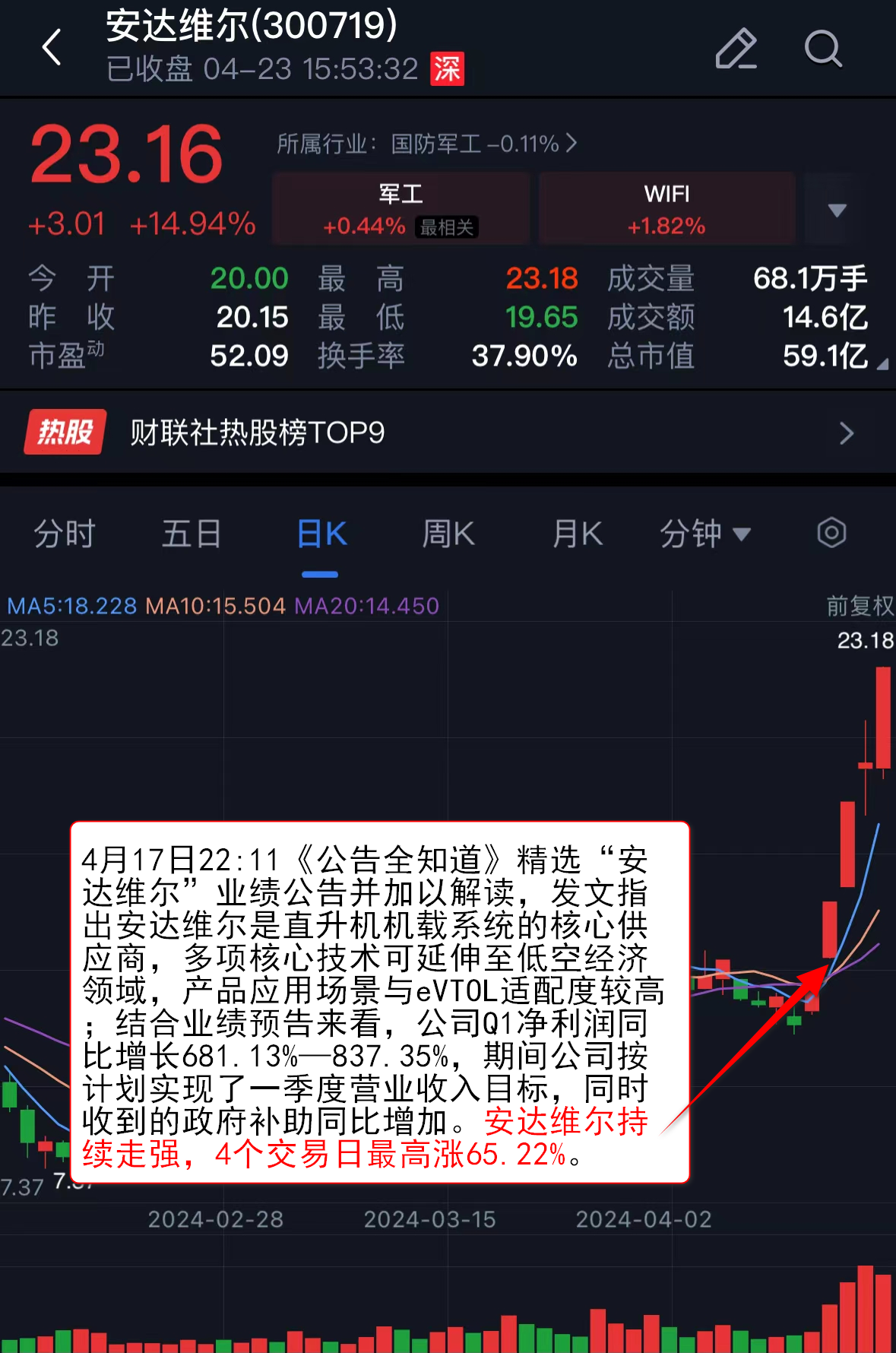This screenshot has width=896, height=1353.
Task: Switch to the 分时 chart tab
Action: click(x=65, y=534)
